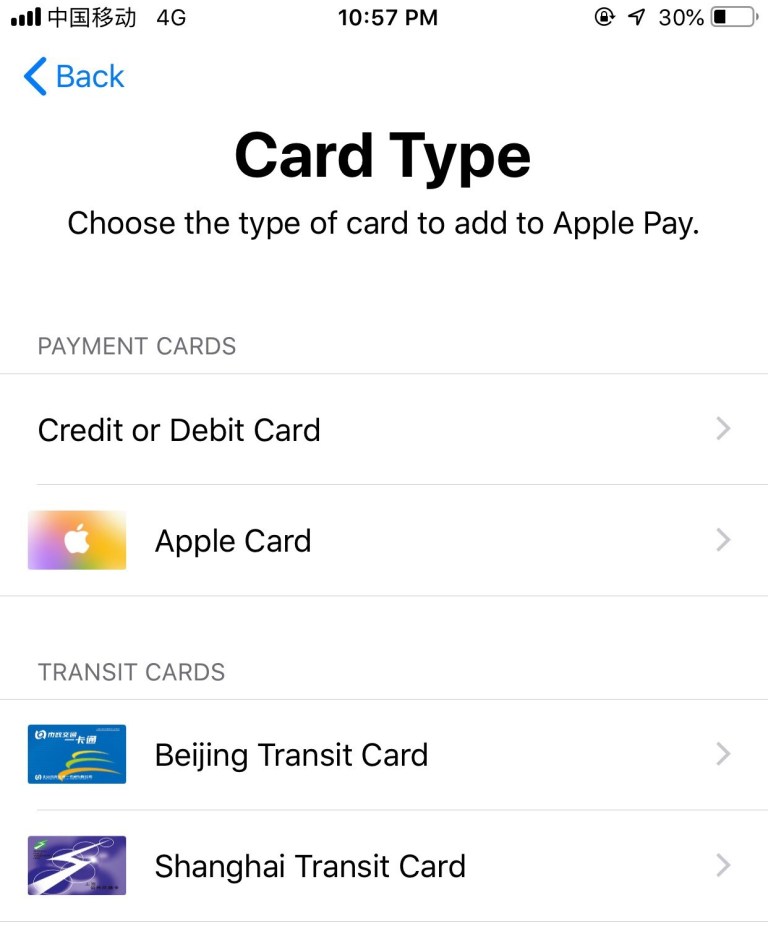
Task: Expand the Apple Card row chevron
Action: point(723,540)
